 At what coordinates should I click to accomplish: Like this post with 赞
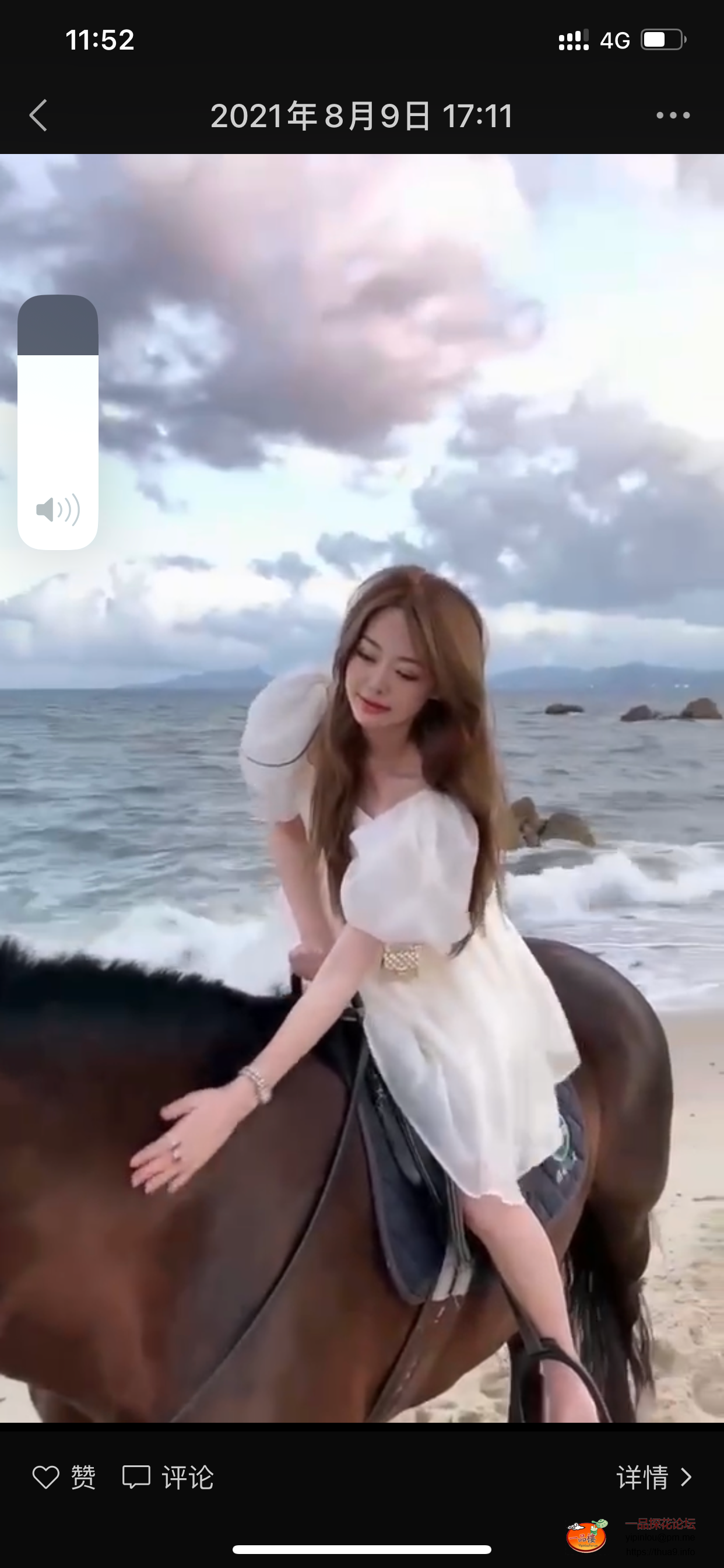click(64, 1478)
